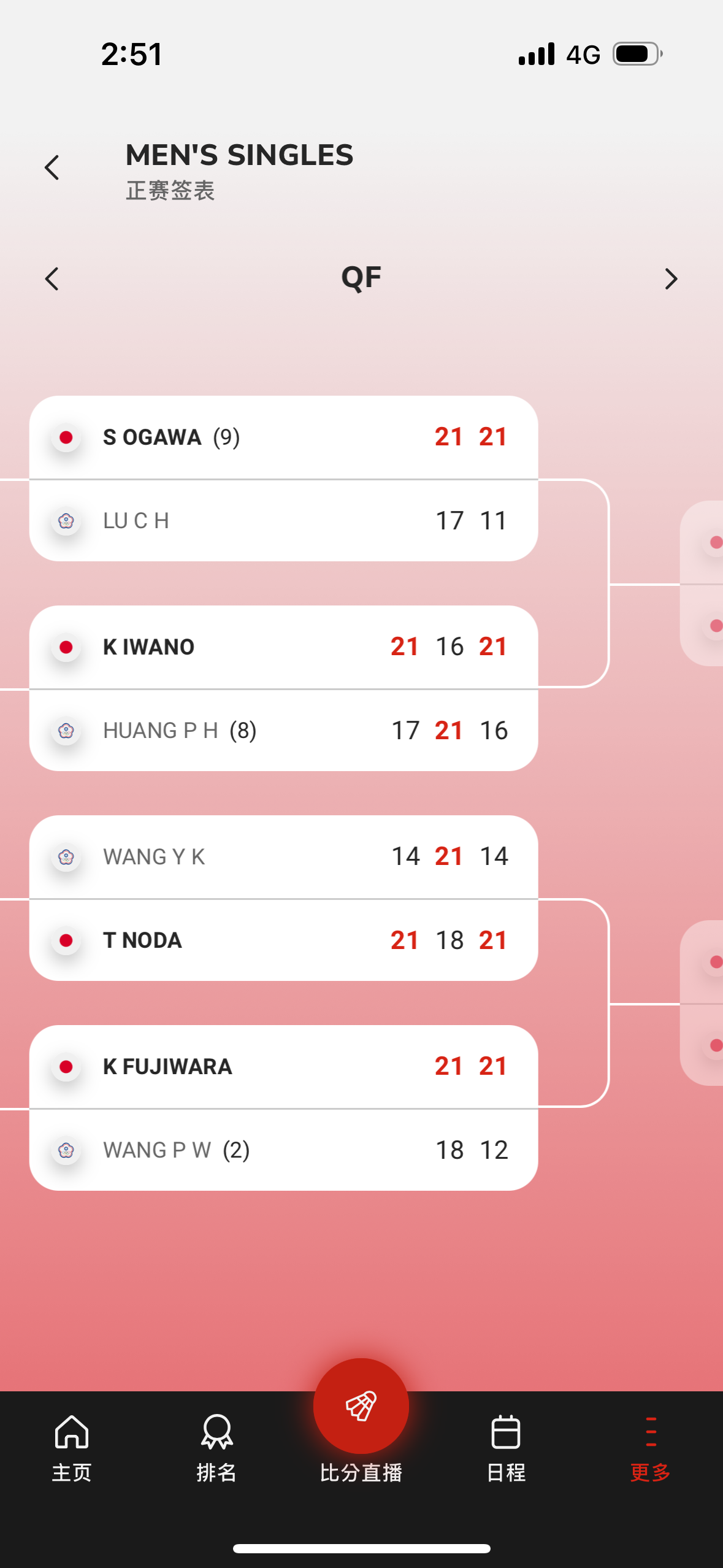
Task: Switch to the 排名 rankings tab
Action: click(x=216, y=1448)
